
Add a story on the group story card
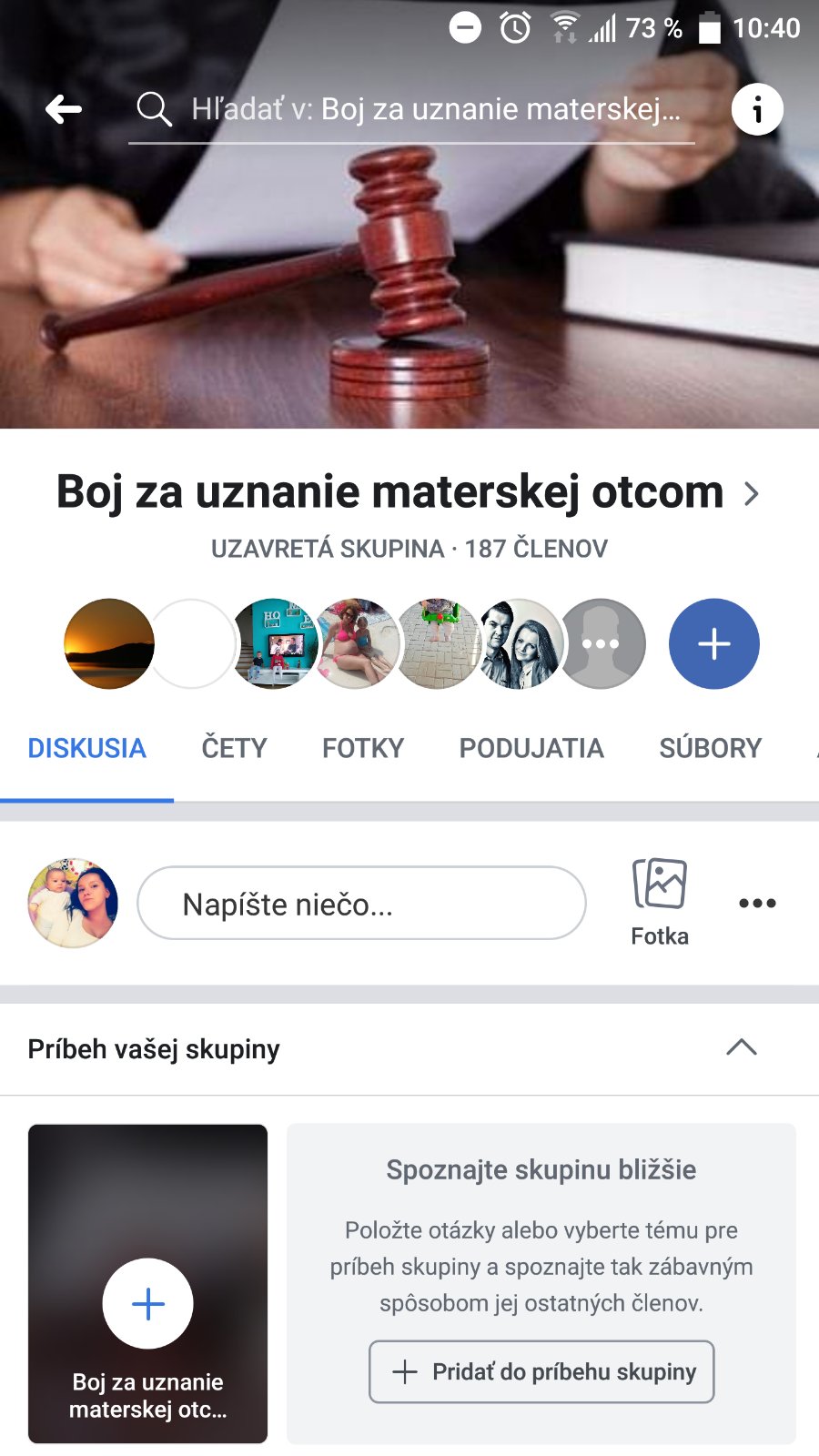[x=147, y=1303]
